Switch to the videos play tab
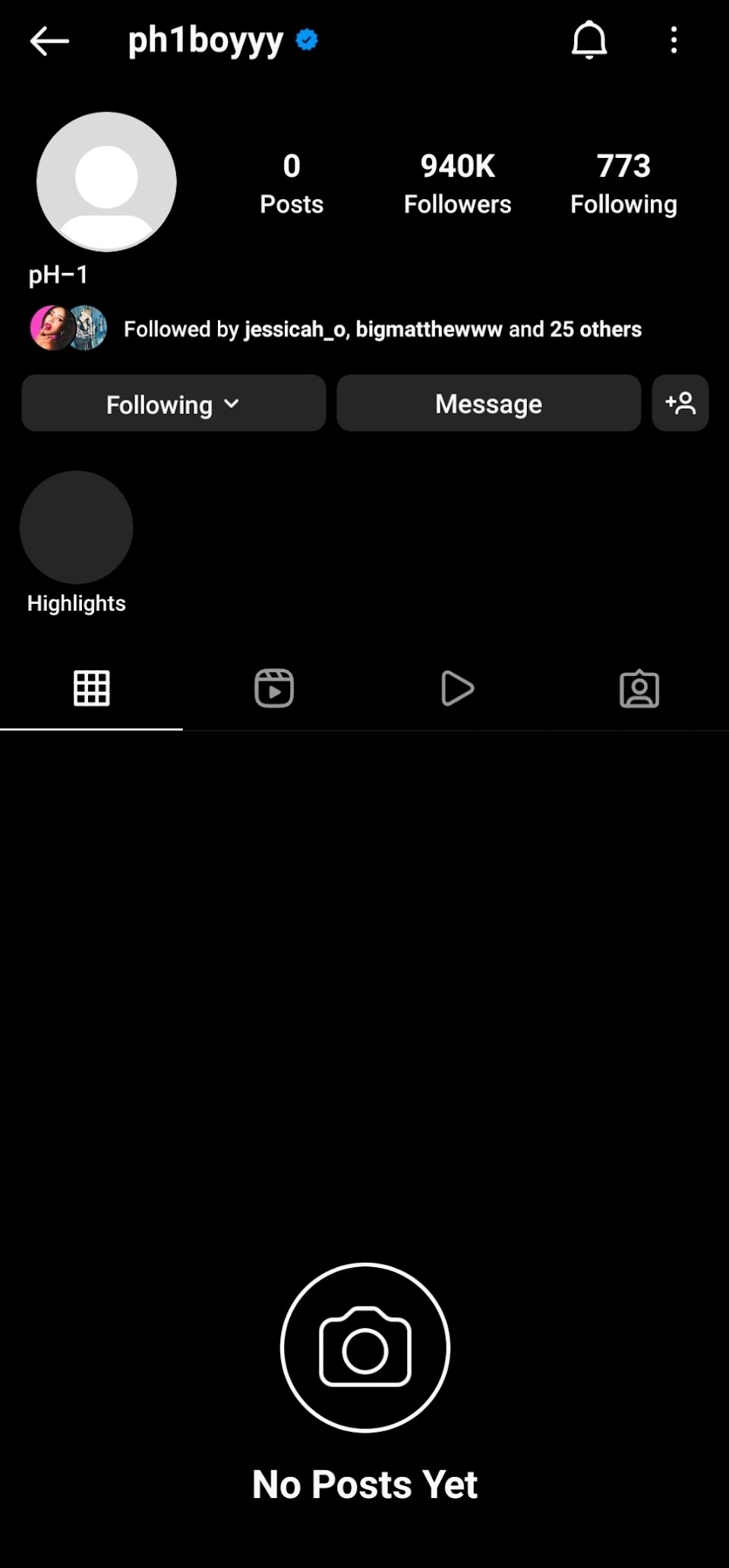 coord(456,688)
